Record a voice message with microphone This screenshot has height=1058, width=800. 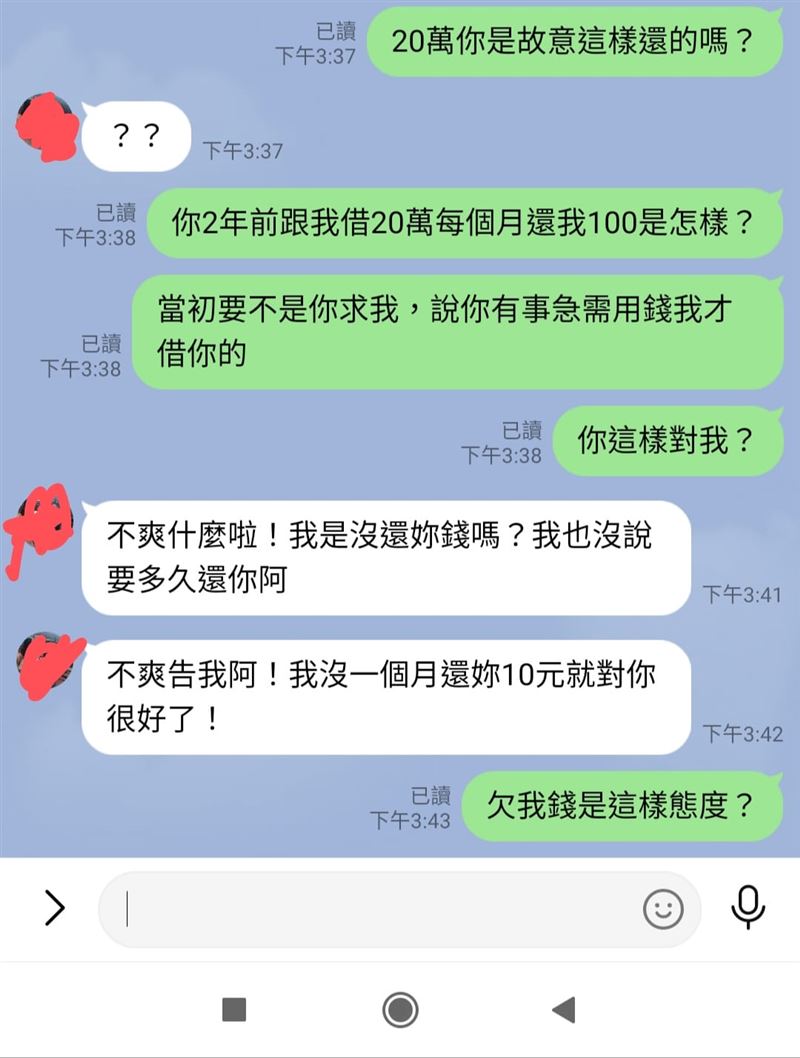coord(747,908)
